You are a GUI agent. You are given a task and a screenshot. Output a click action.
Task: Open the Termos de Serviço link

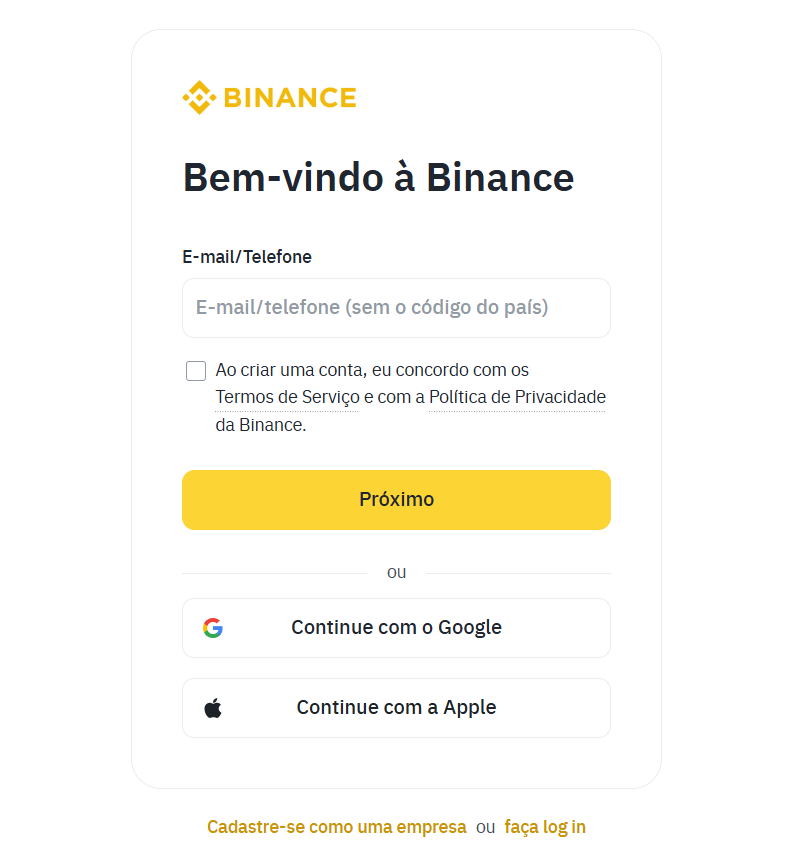(x=287, y=397)
